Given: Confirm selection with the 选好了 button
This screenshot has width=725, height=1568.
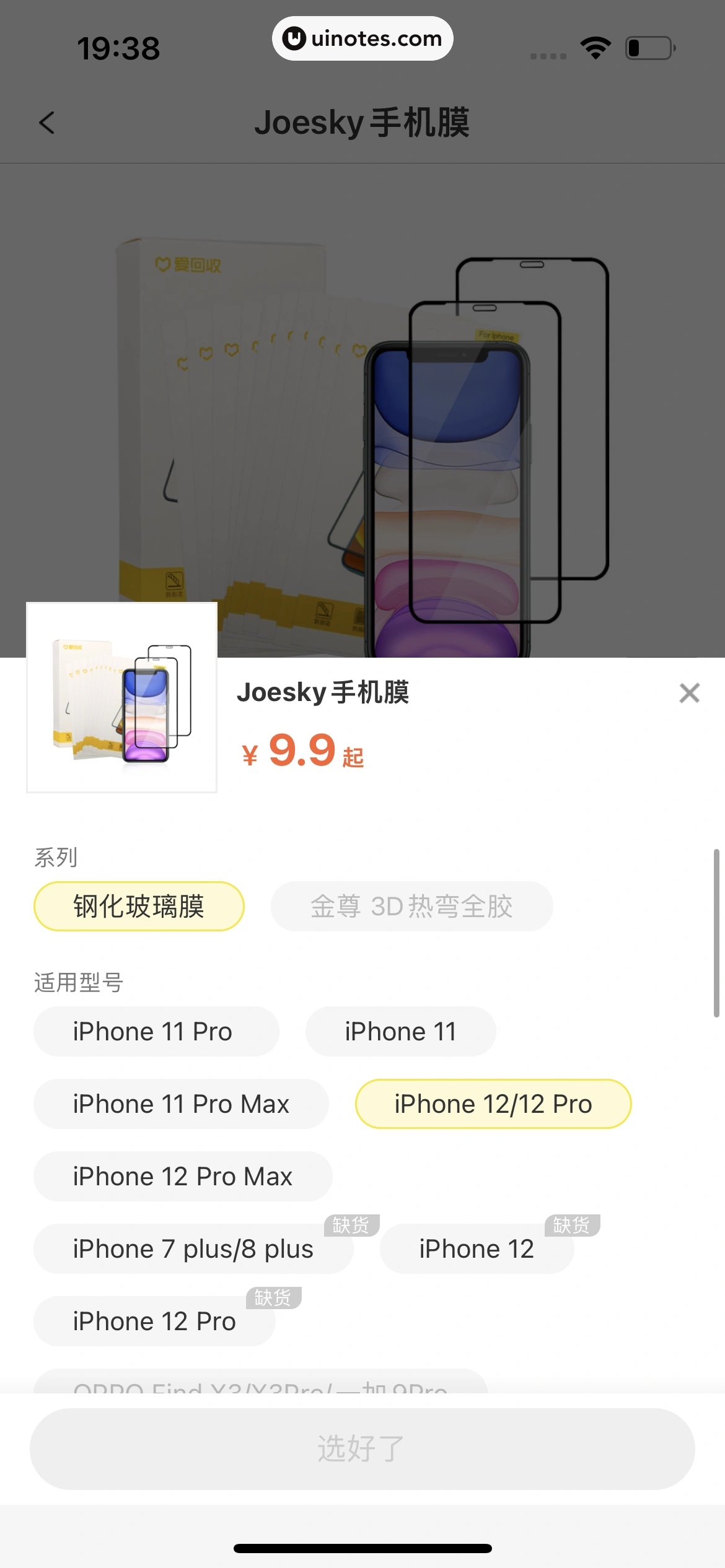Looking at the screenshot, I should 362,1447.
